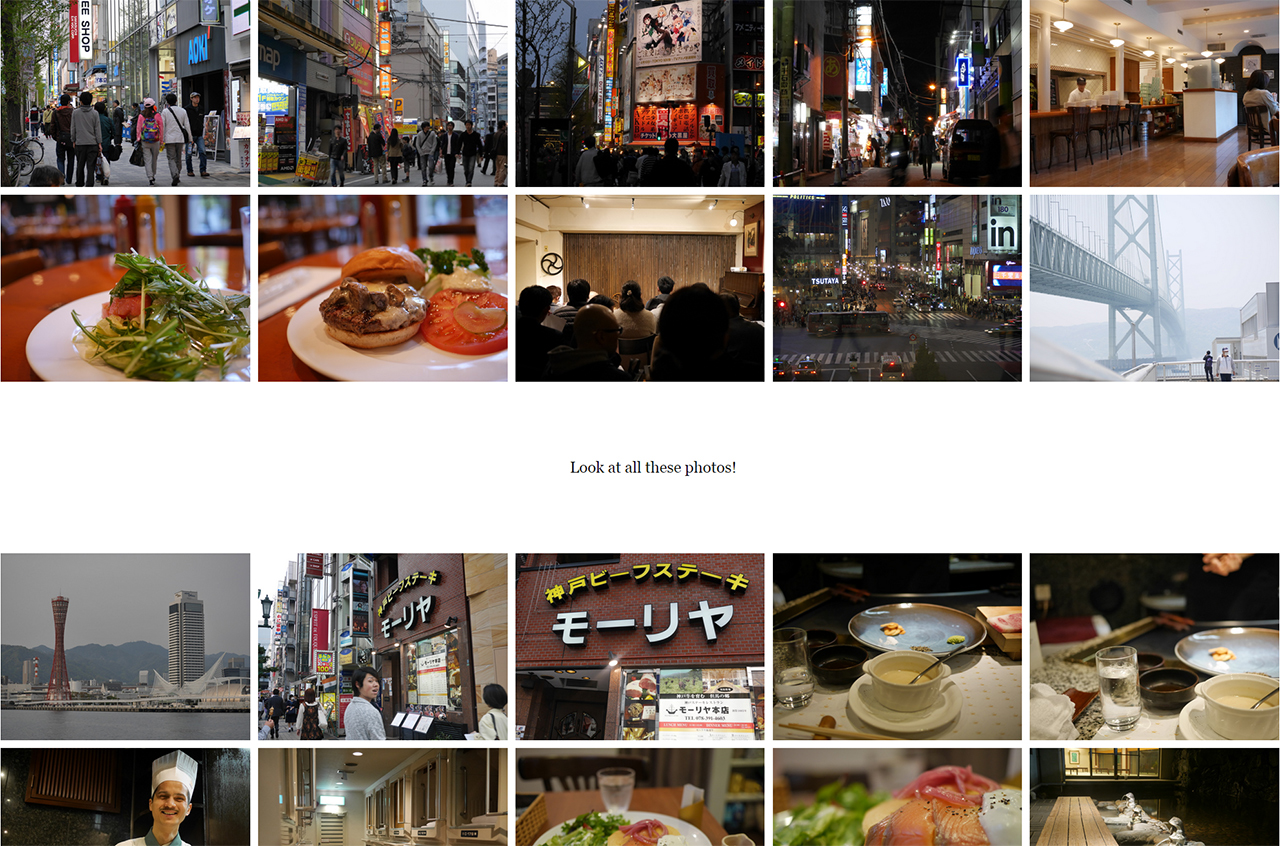Open the TSUTAYA crossing night photo
Viewport: 1280px width, 846px height.
(x=897, y=288)
